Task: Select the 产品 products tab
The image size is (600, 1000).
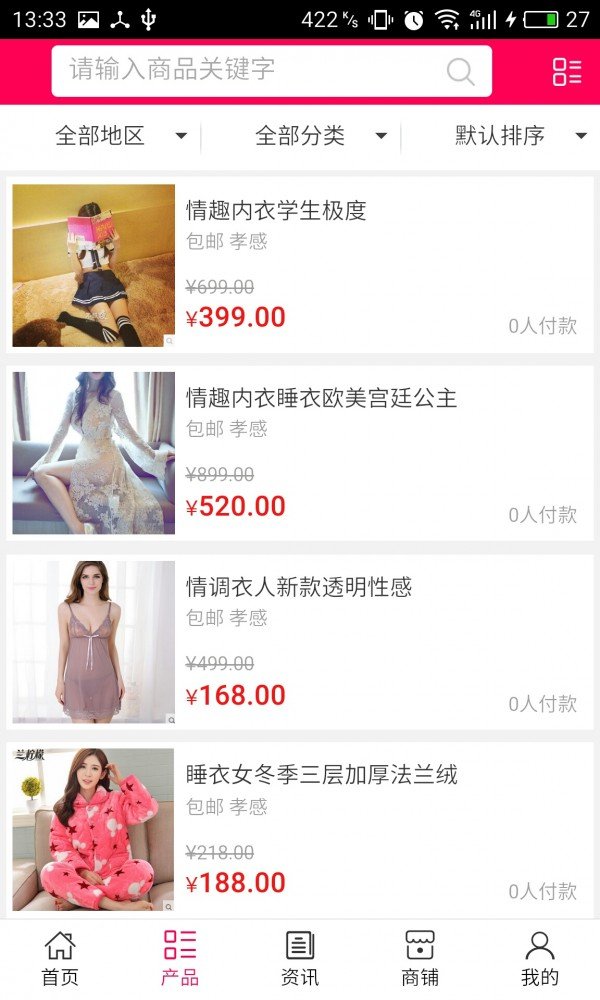Action: pyautogui.click(x=180, y=958)
